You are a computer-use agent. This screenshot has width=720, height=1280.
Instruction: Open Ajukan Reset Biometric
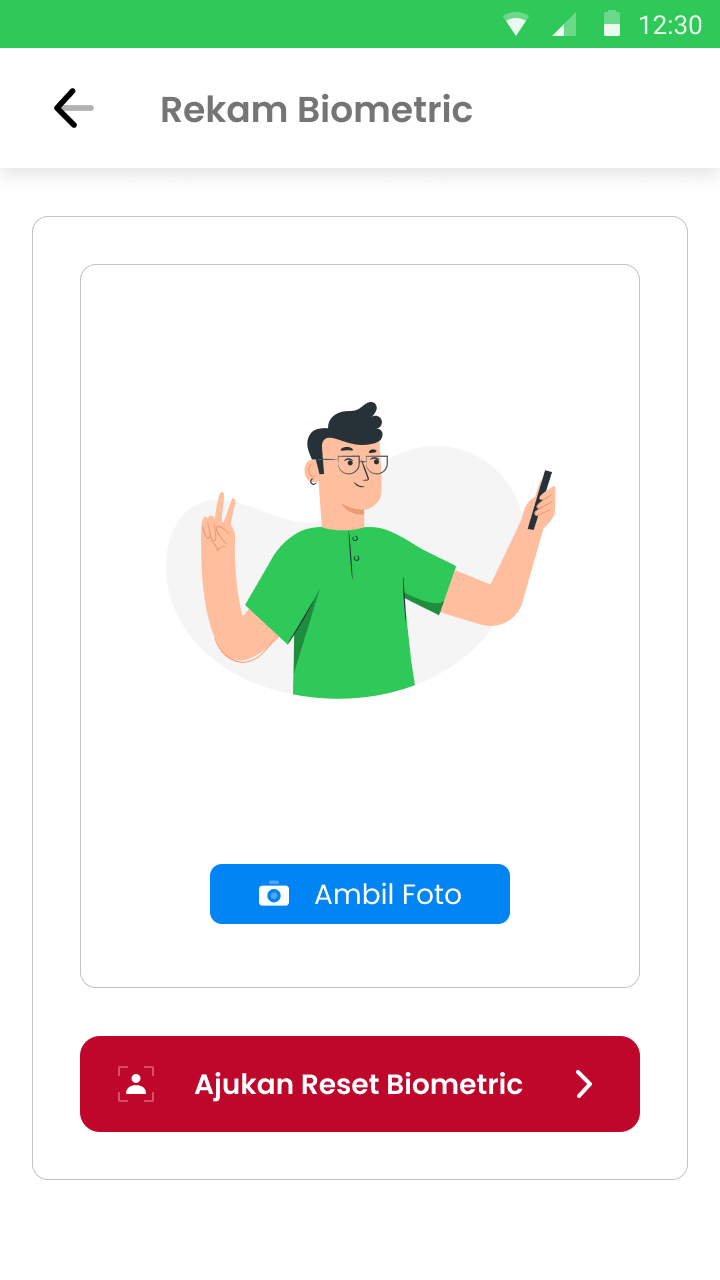(x=360, y=1084)
